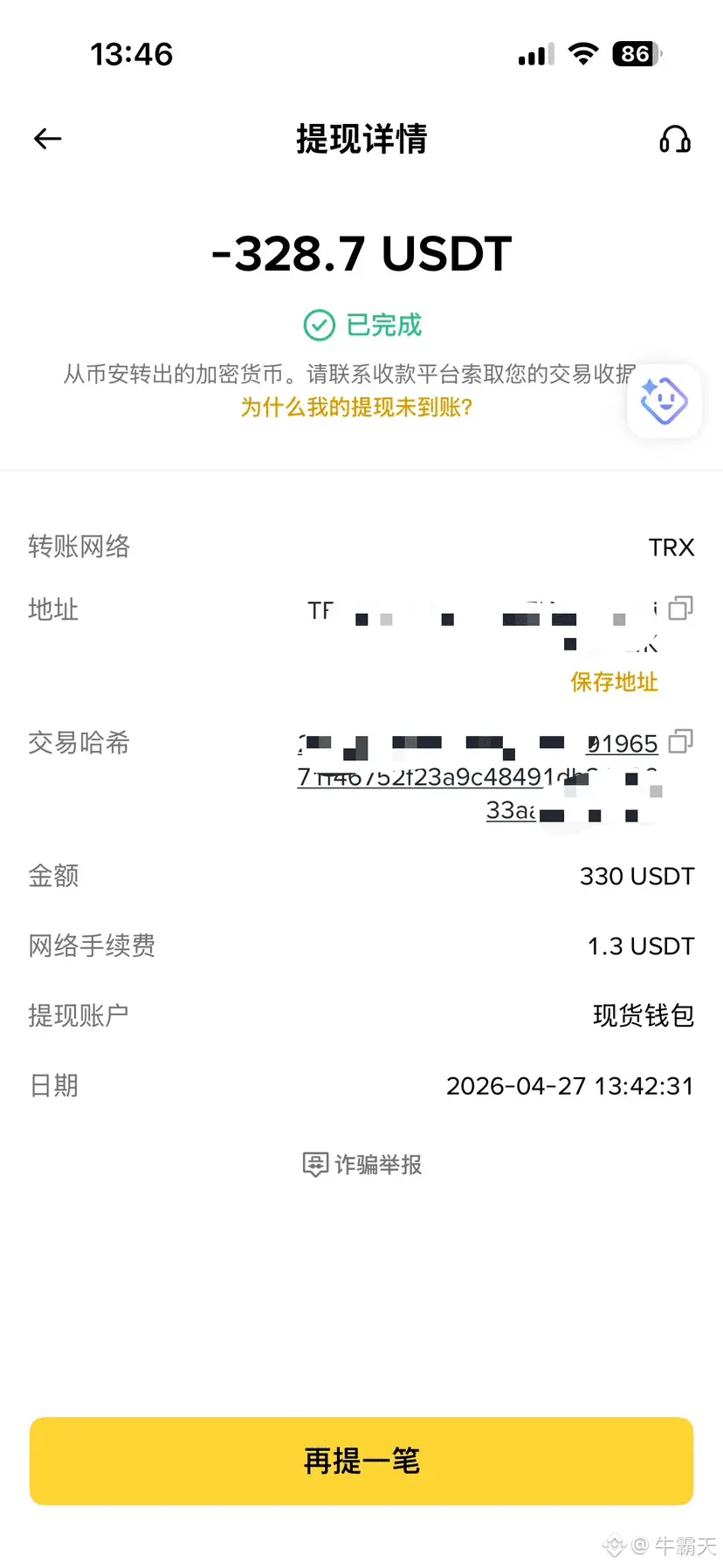Open customer support headset icon

click(675, 139)
